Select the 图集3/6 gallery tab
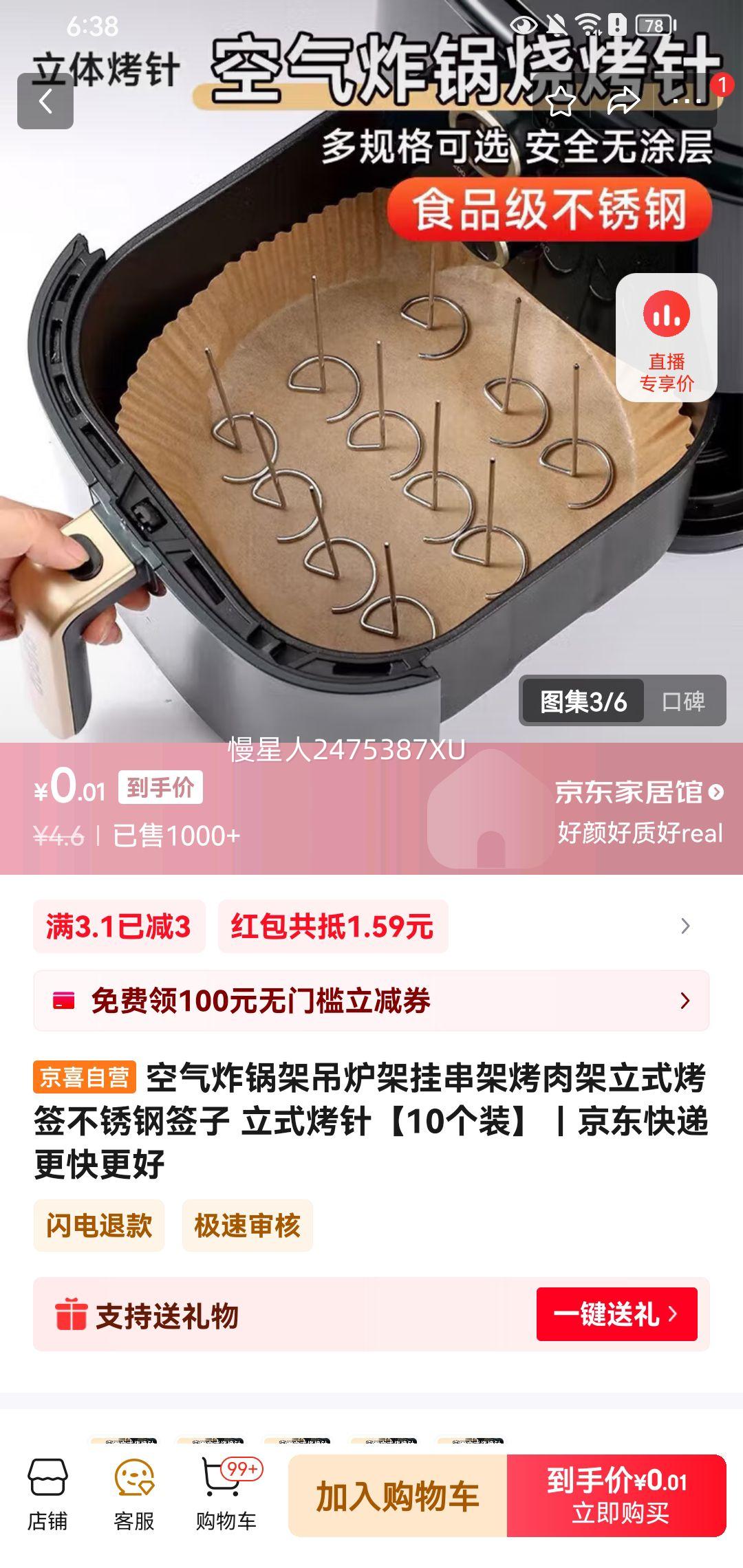 click(x=583, y=701)
